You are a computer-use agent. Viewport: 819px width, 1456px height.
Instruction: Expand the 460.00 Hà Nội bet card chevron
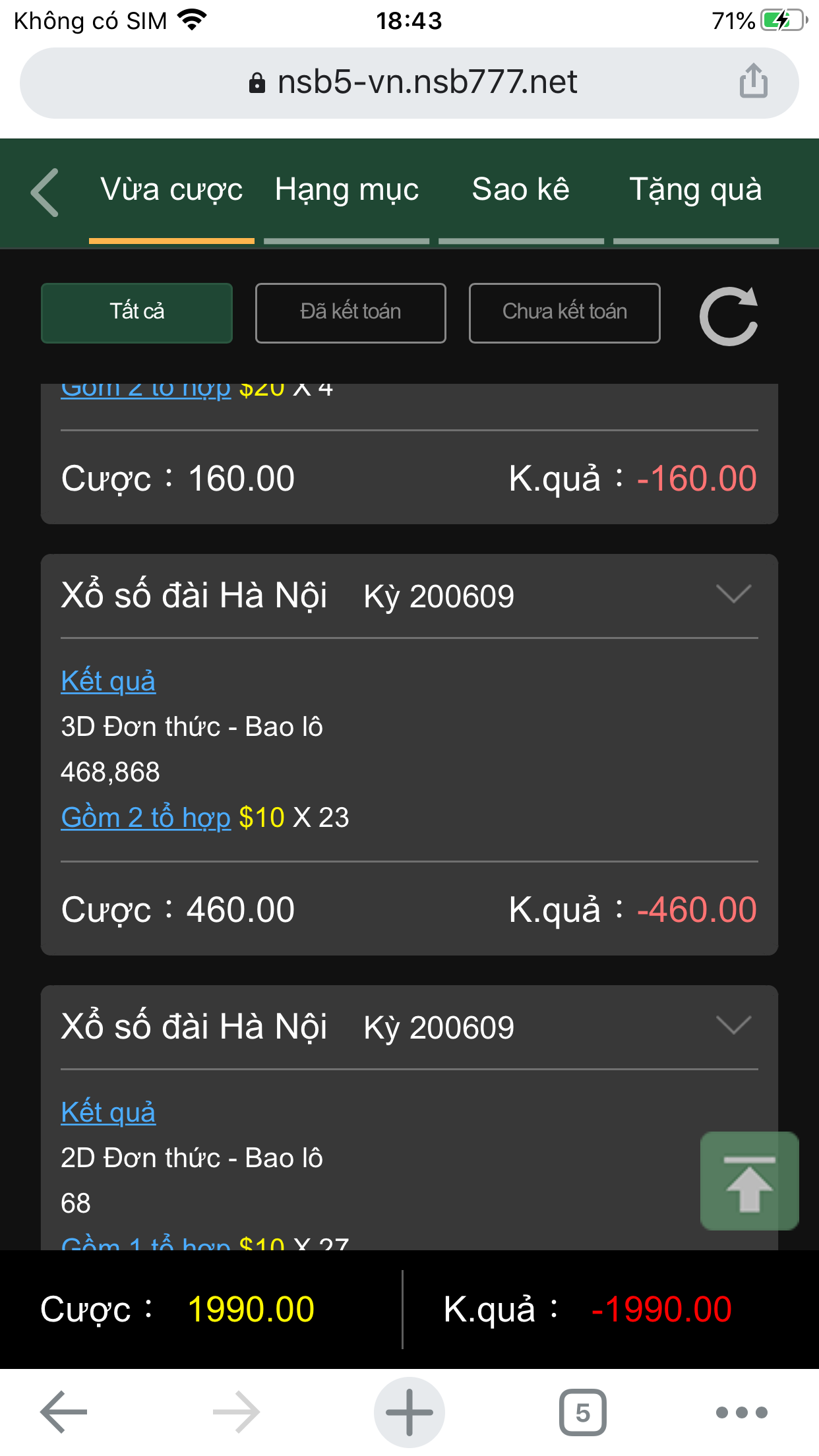pos(733,594)
